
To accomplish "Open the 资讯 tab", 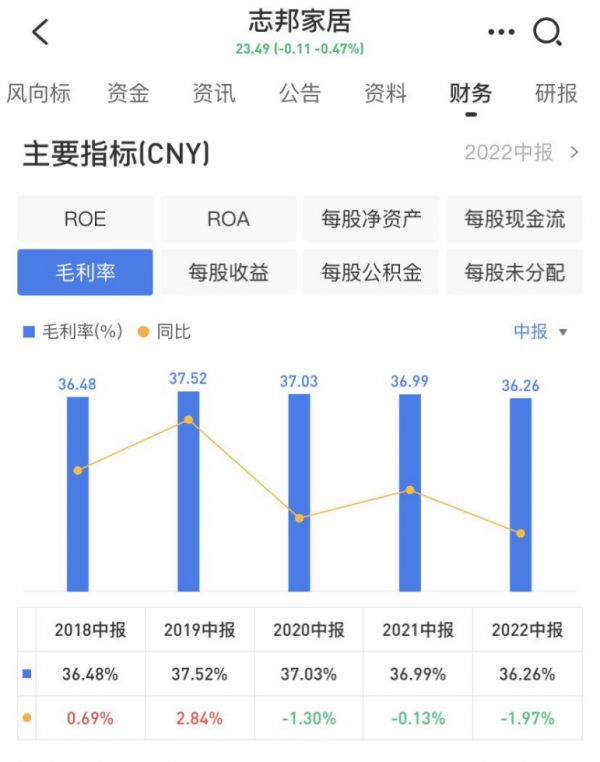I will pyautogui.click(x=214, y=94).
